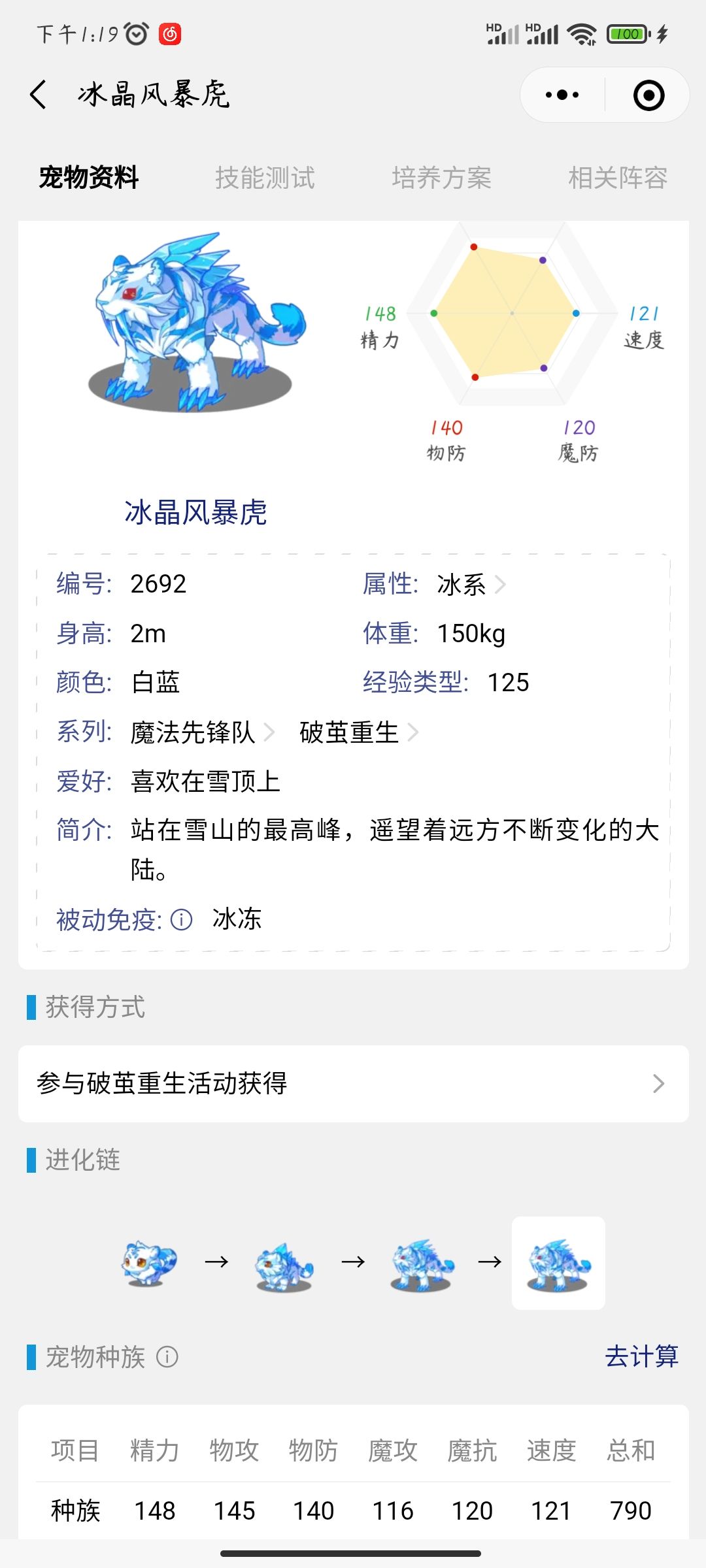This screenshot has height=1568, width=706.
Task: Show info about 宠物种族
Action: click(x=167, y=1358)
